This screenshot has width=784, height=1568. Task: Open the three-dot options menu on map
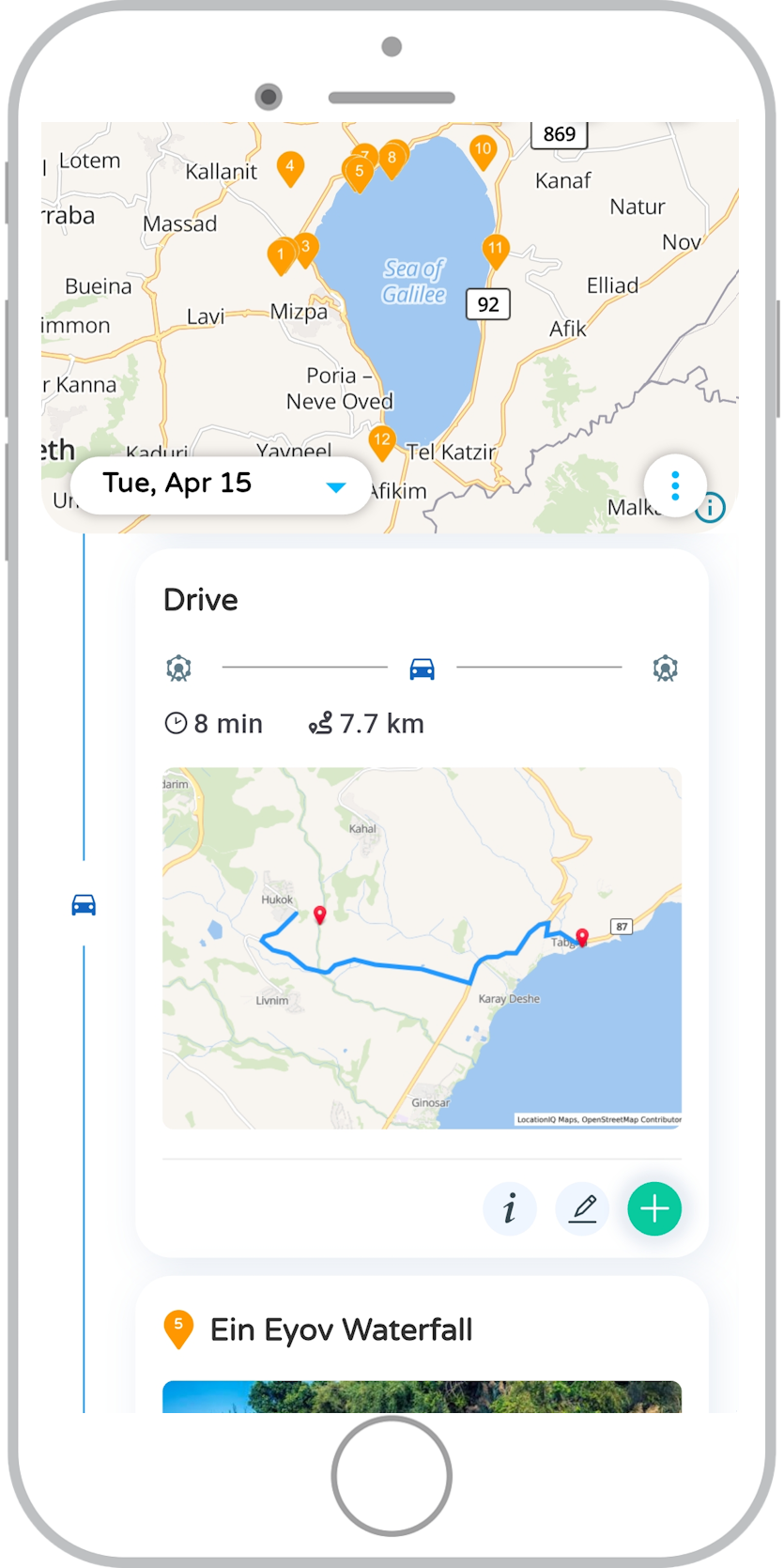coord(675,485)
